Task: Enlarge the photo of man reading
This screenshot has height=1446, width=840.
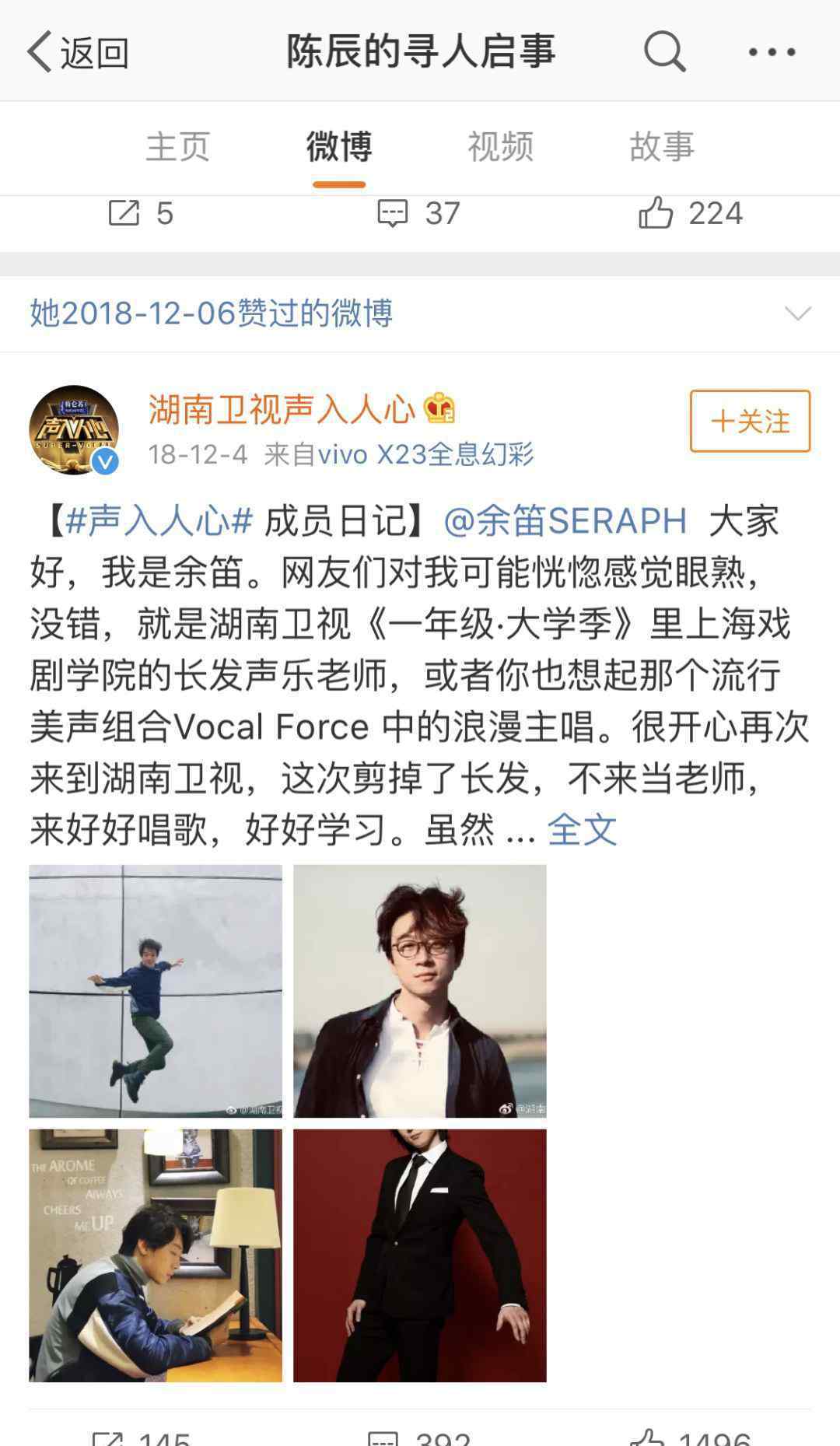Action: point(156,1255)
